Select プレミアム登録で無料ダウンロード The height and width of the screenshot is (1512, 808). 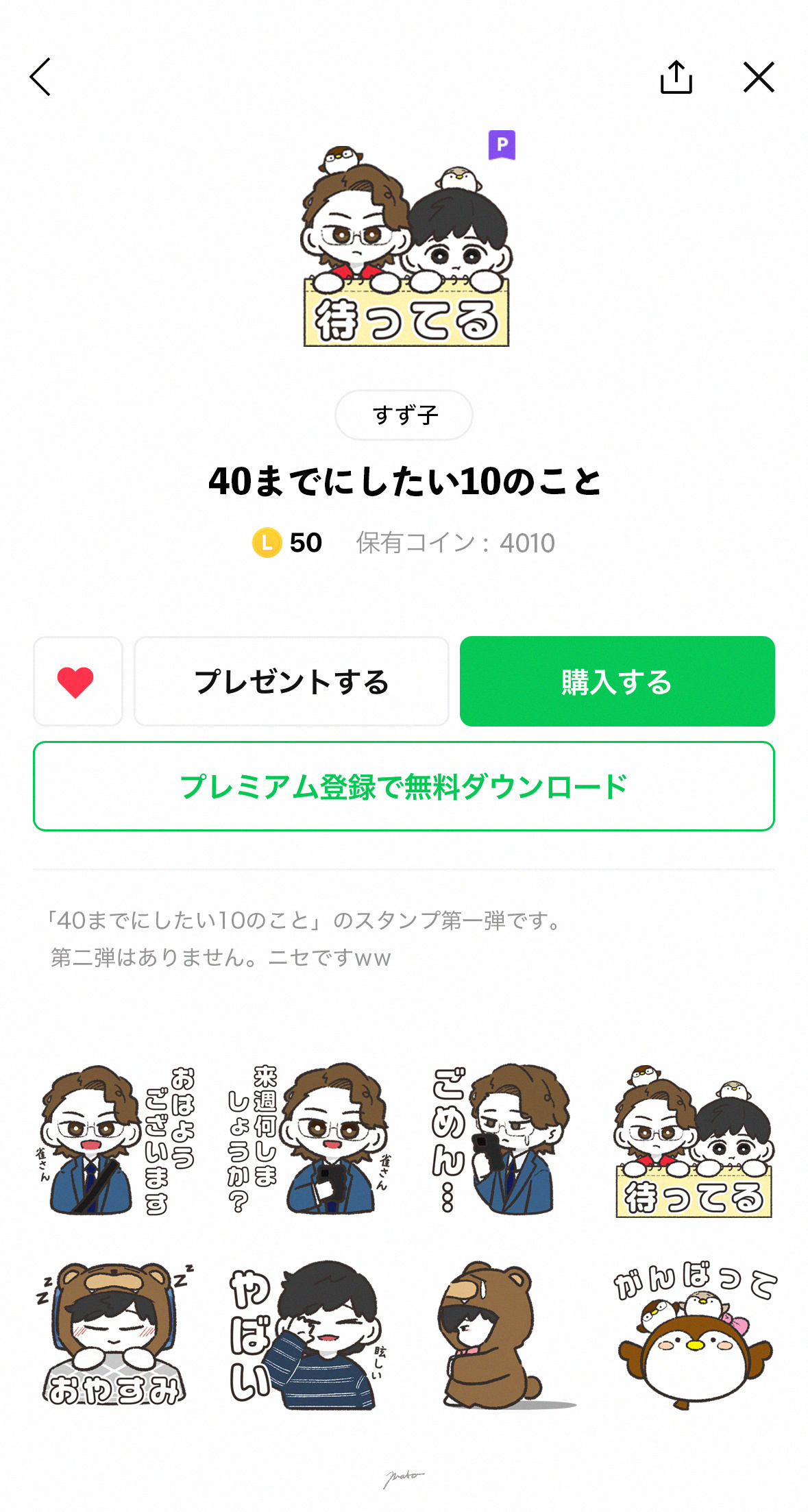[404, 786]
